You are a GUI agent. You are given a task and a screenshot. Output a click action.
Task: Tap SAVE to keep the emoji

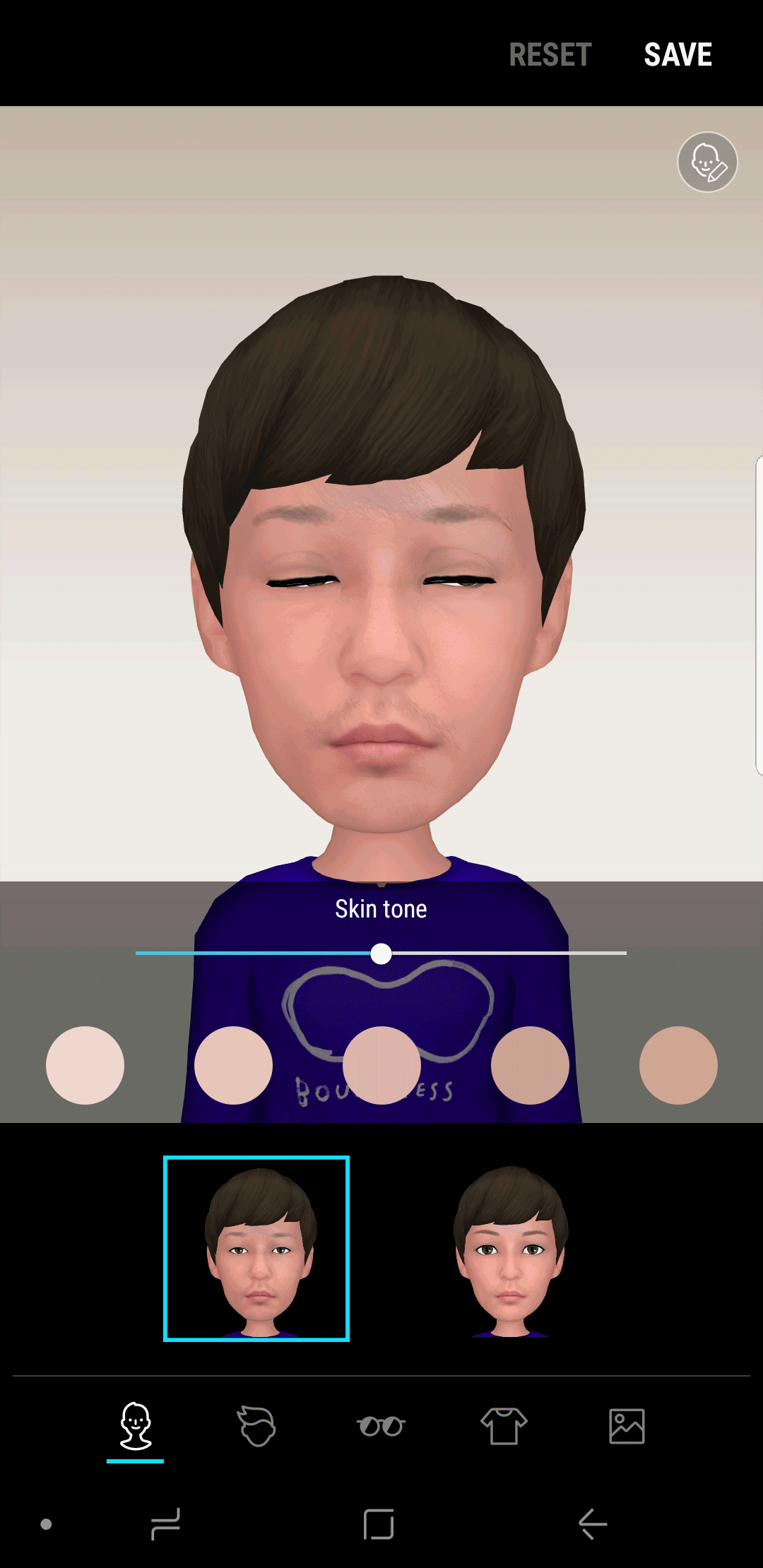pyautogui.click(x=678, y=55)
